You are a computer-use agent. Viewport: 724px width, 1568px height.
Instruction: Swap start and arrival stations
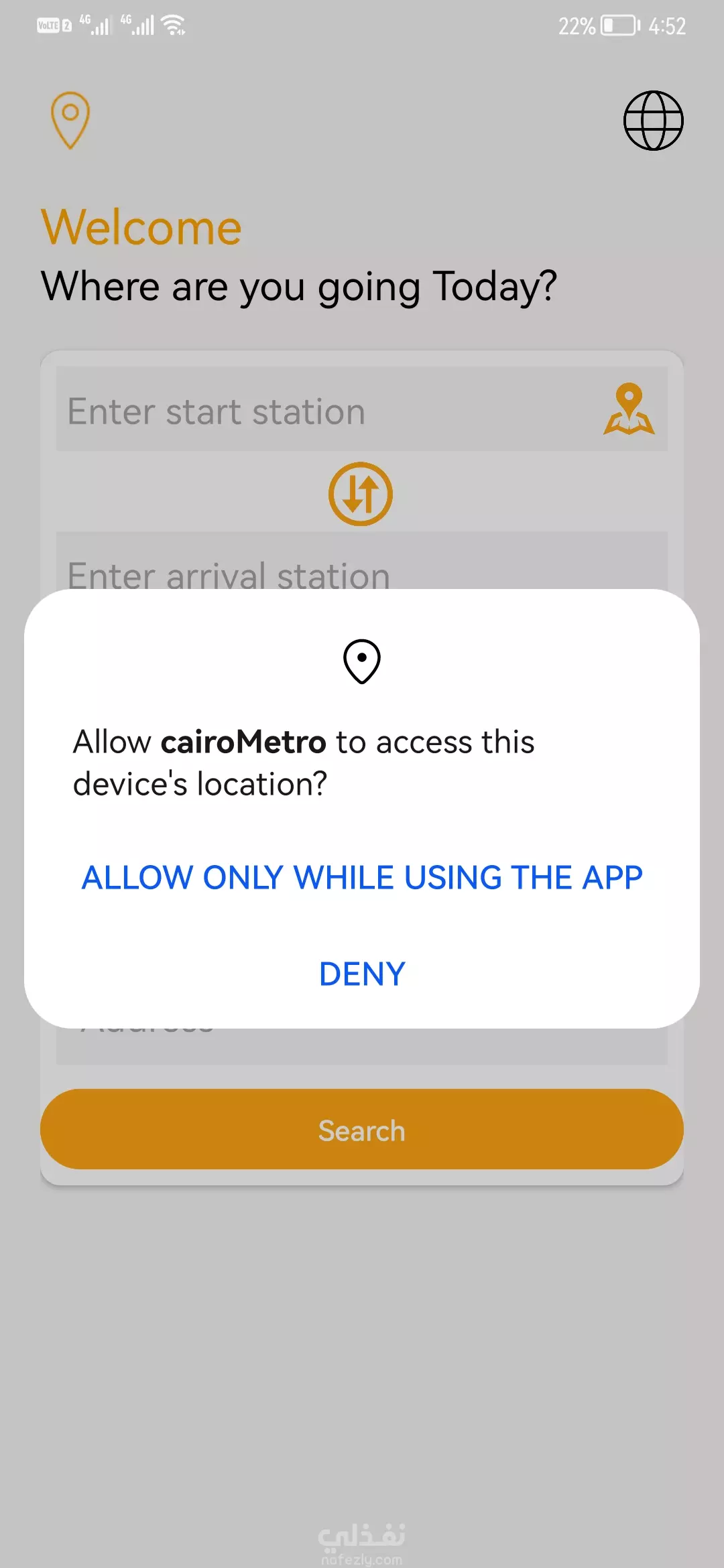pos(361,494)
